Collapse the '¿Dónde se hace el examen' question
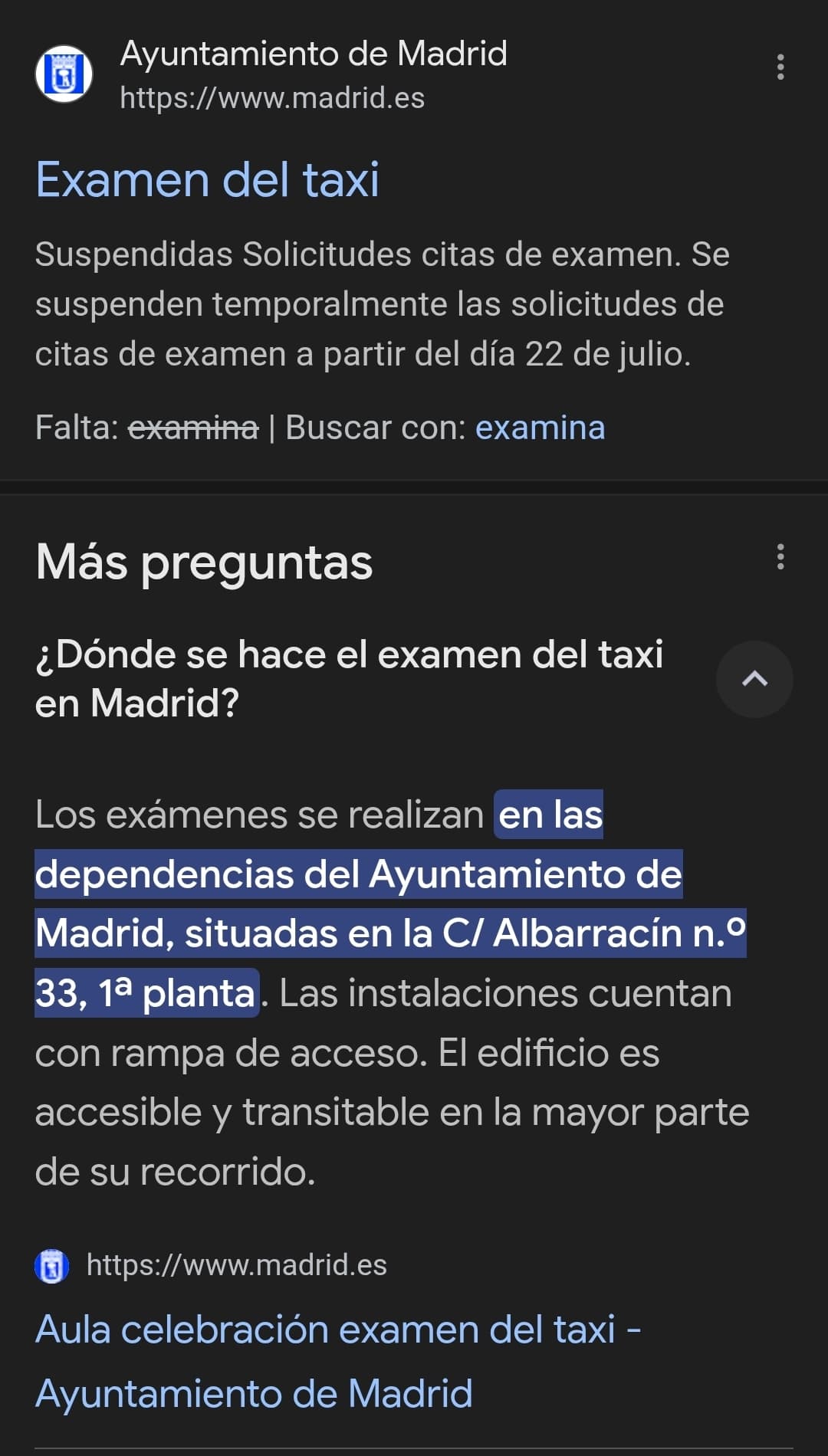The width and height of the screenshot is (828, 1456). (754, 679)
